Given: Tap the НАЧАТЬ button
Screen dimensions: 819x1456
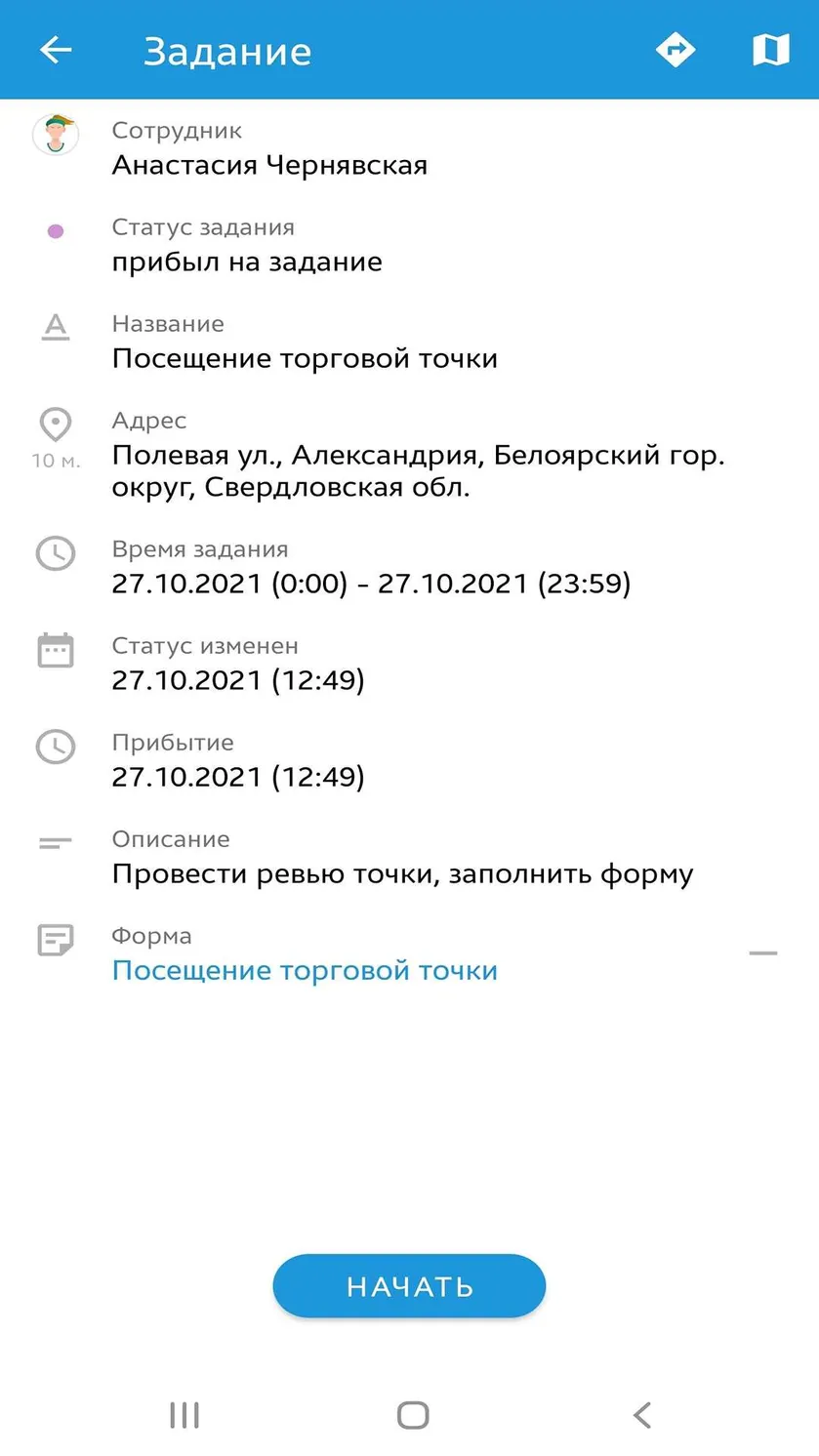Looking at the screenshot, I should pyautogui.click(x=409, y=1286).
